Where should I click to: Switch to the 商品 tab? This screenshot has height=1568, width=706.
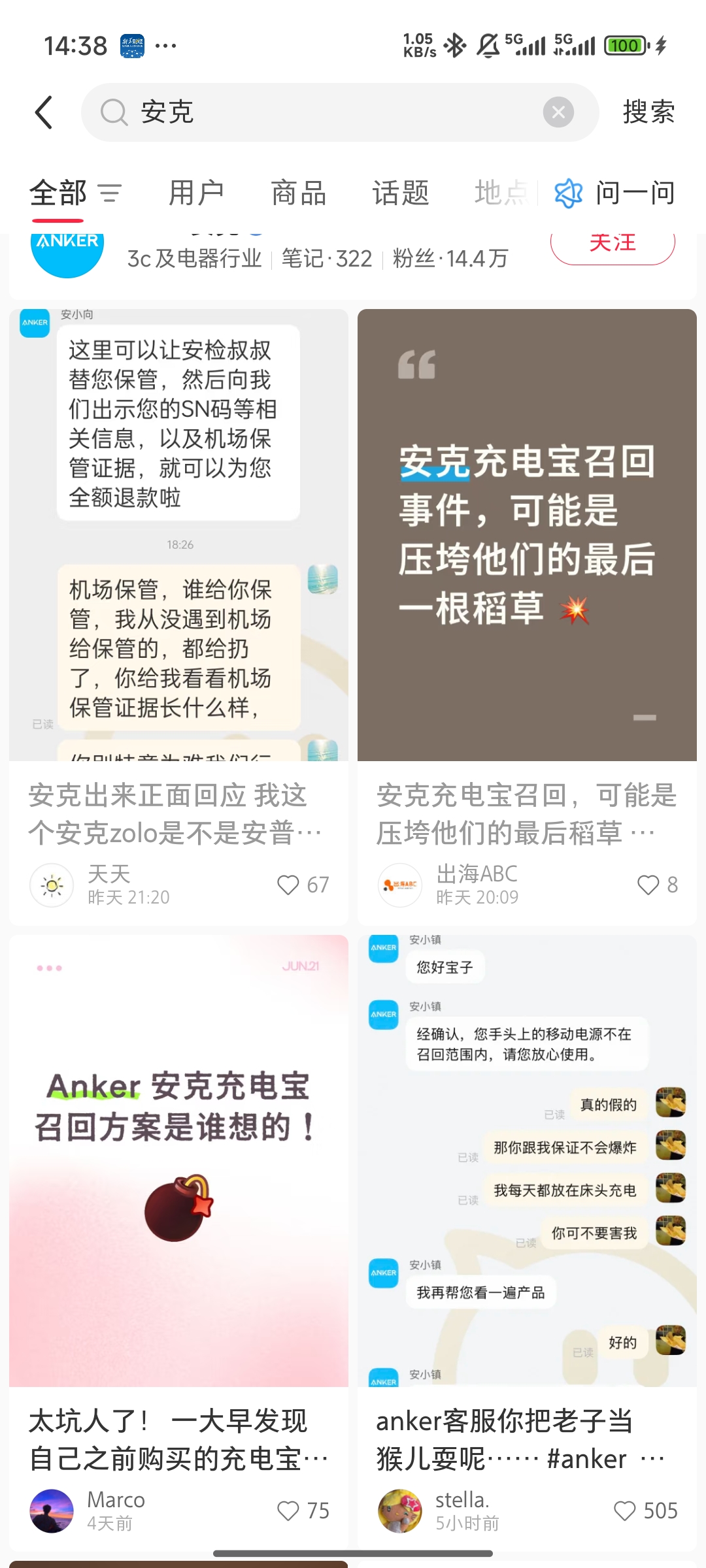coord(299,193)
